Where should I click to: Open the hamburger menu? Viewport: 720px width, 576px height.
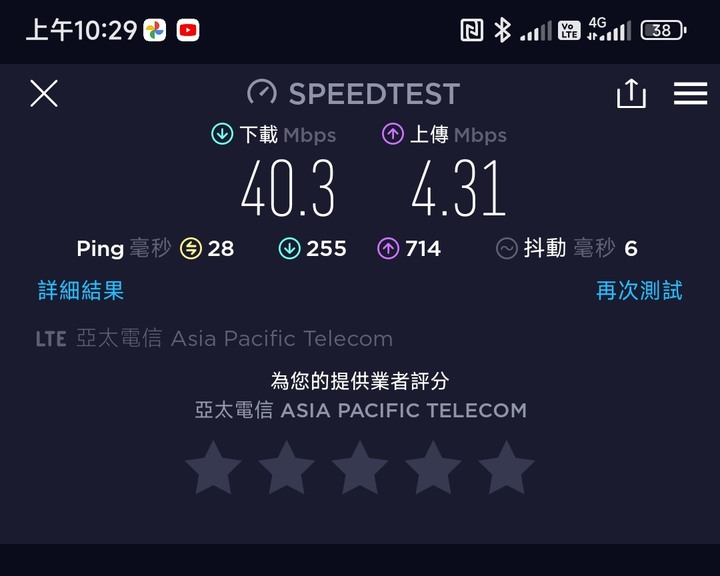coord(690,93)
